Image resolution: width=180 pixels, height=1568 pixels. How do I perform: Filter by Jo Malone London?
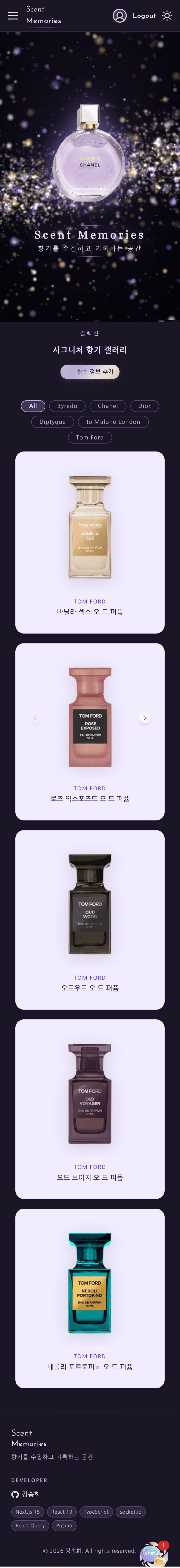coord(113,422)
